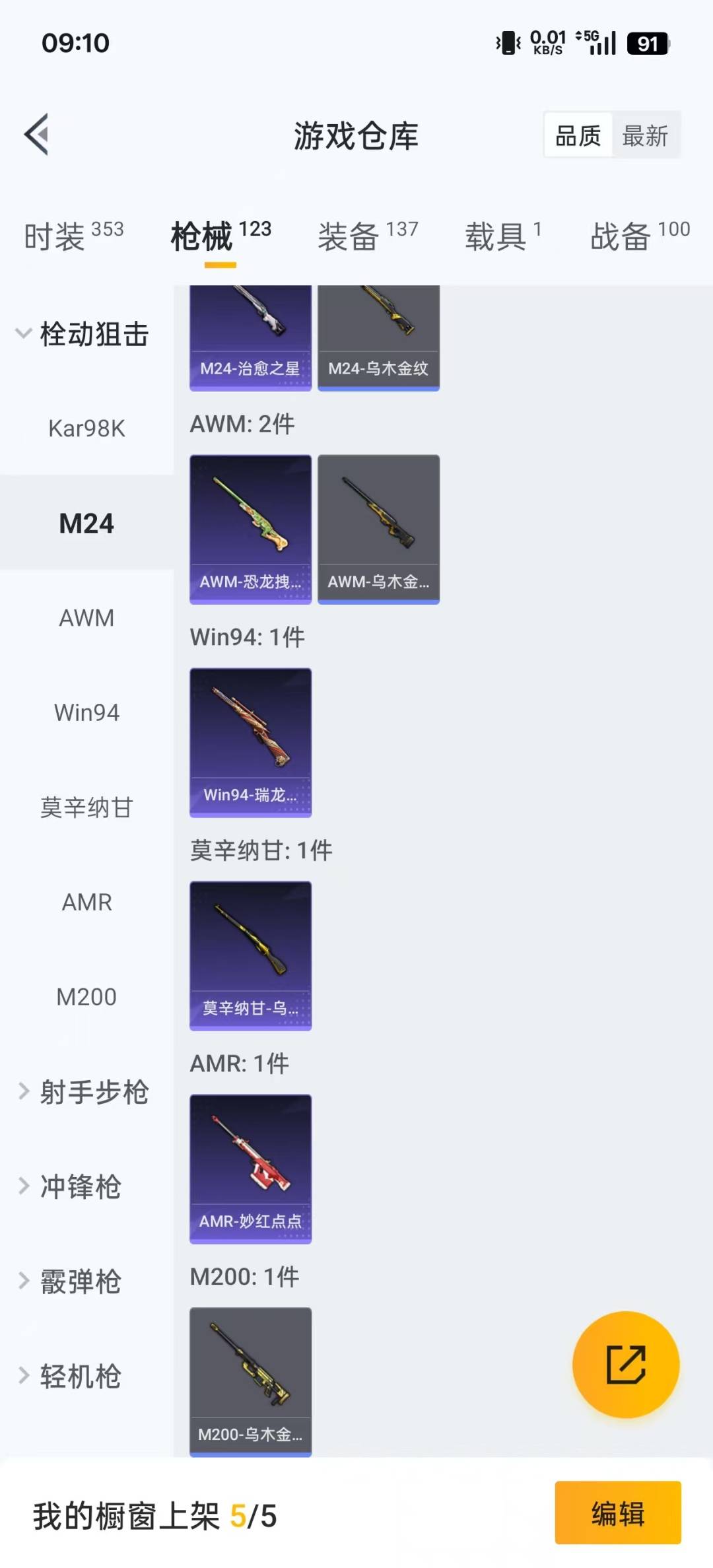
Task: Sort by 最新 (newest)
Action: point(645,136)
